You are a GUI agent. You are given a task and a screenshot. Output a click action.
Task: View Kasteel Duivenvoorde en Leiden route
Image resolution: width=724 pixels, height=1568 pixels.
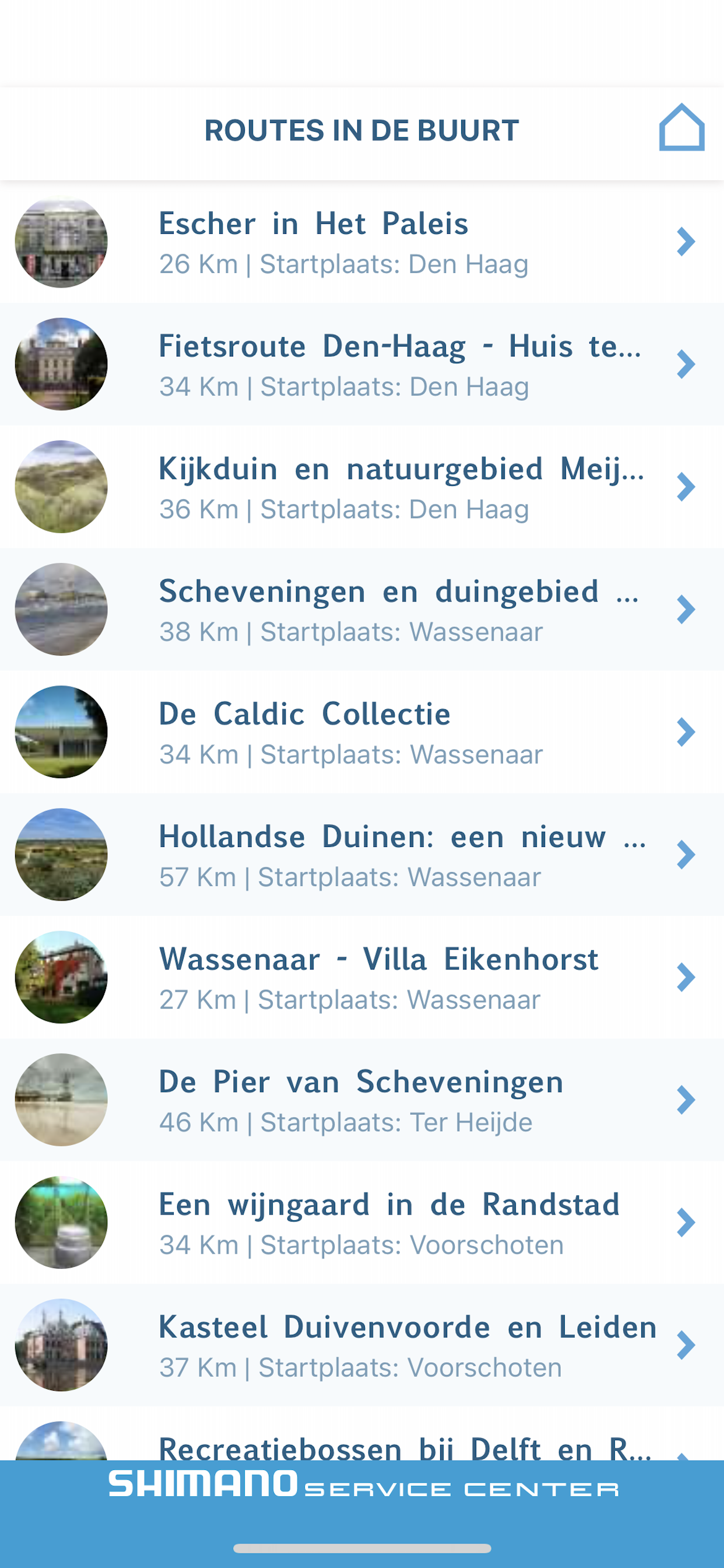coord(362,1345)
